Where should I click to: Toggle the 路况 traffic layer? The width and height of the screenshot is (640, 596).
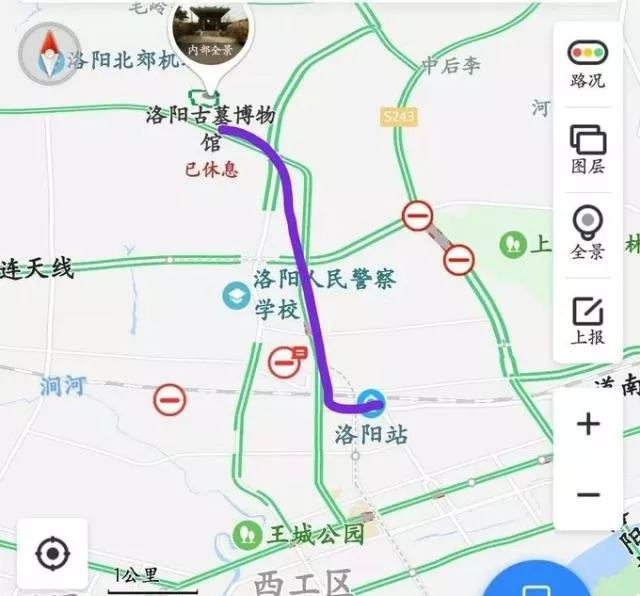pos(588,62)
